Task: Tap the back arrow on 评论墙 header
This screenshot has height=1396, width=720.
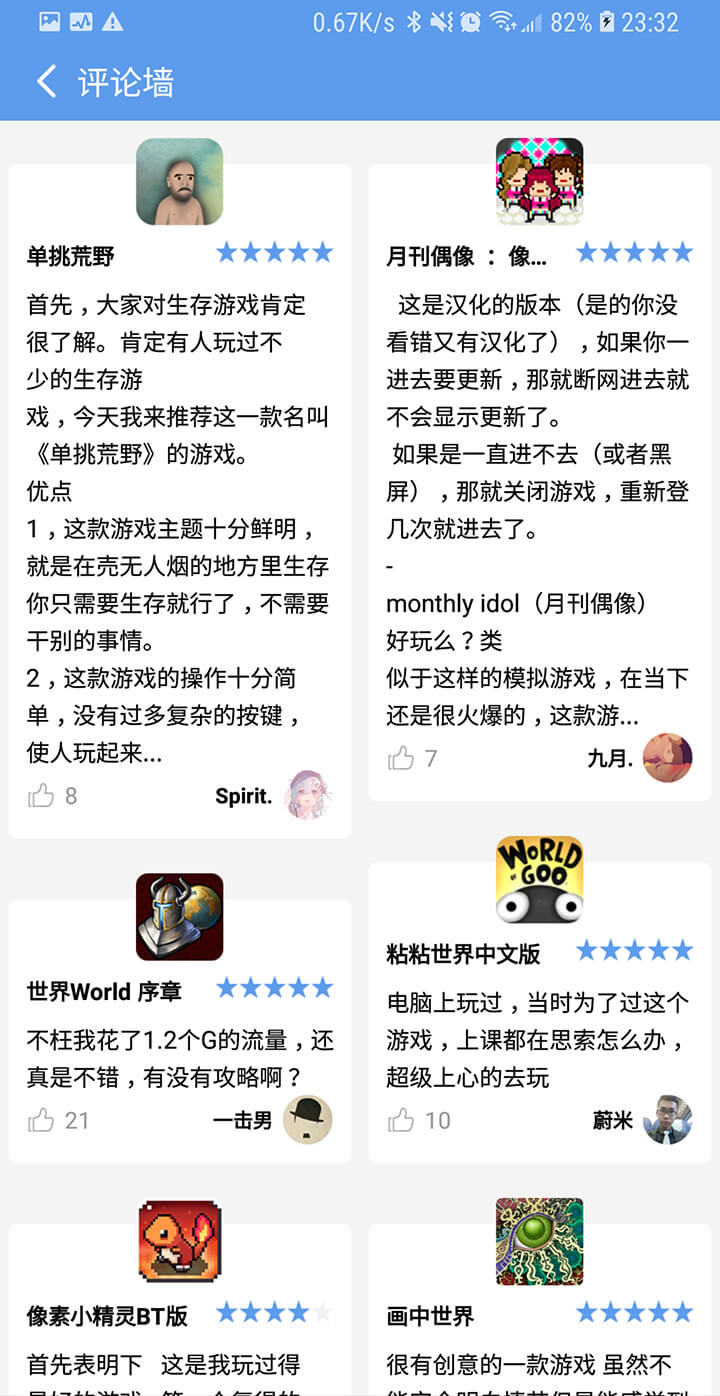Action: [x=46, y=82]
